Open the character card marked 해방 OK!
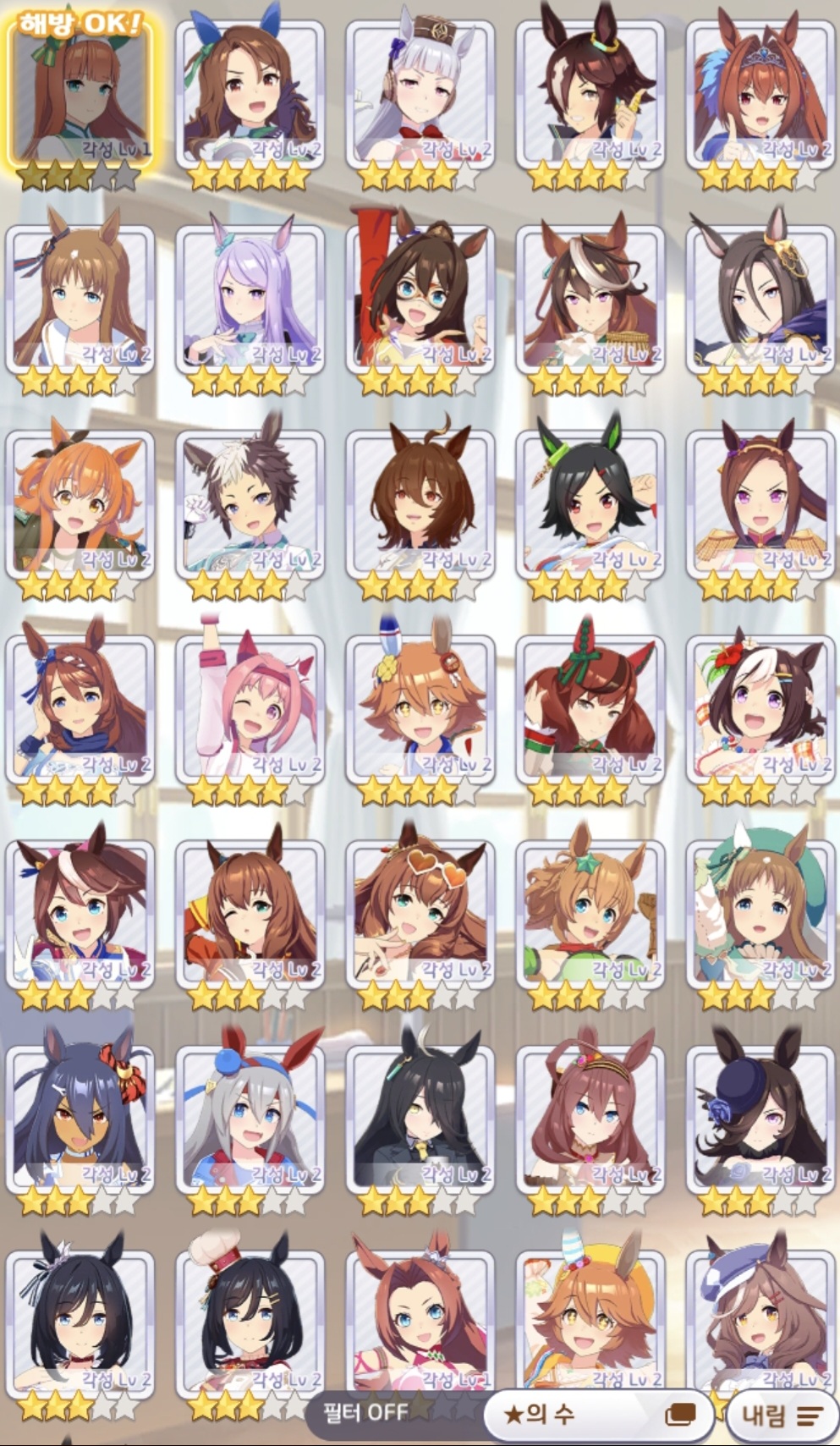This screenshot has width=840, height=1446. [x=80, y=93]
